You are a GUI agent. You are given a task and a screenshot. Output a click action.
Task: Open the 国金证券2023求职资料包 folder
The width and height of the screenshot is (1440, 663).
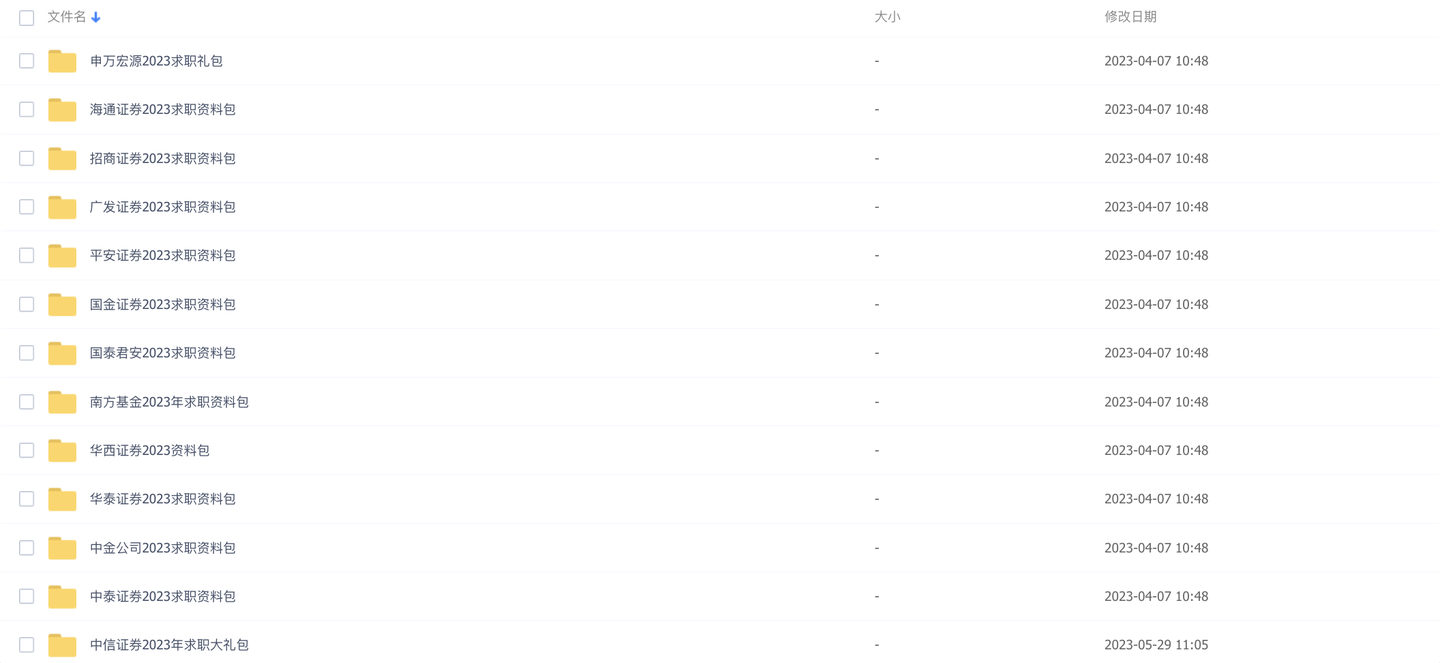162,304
